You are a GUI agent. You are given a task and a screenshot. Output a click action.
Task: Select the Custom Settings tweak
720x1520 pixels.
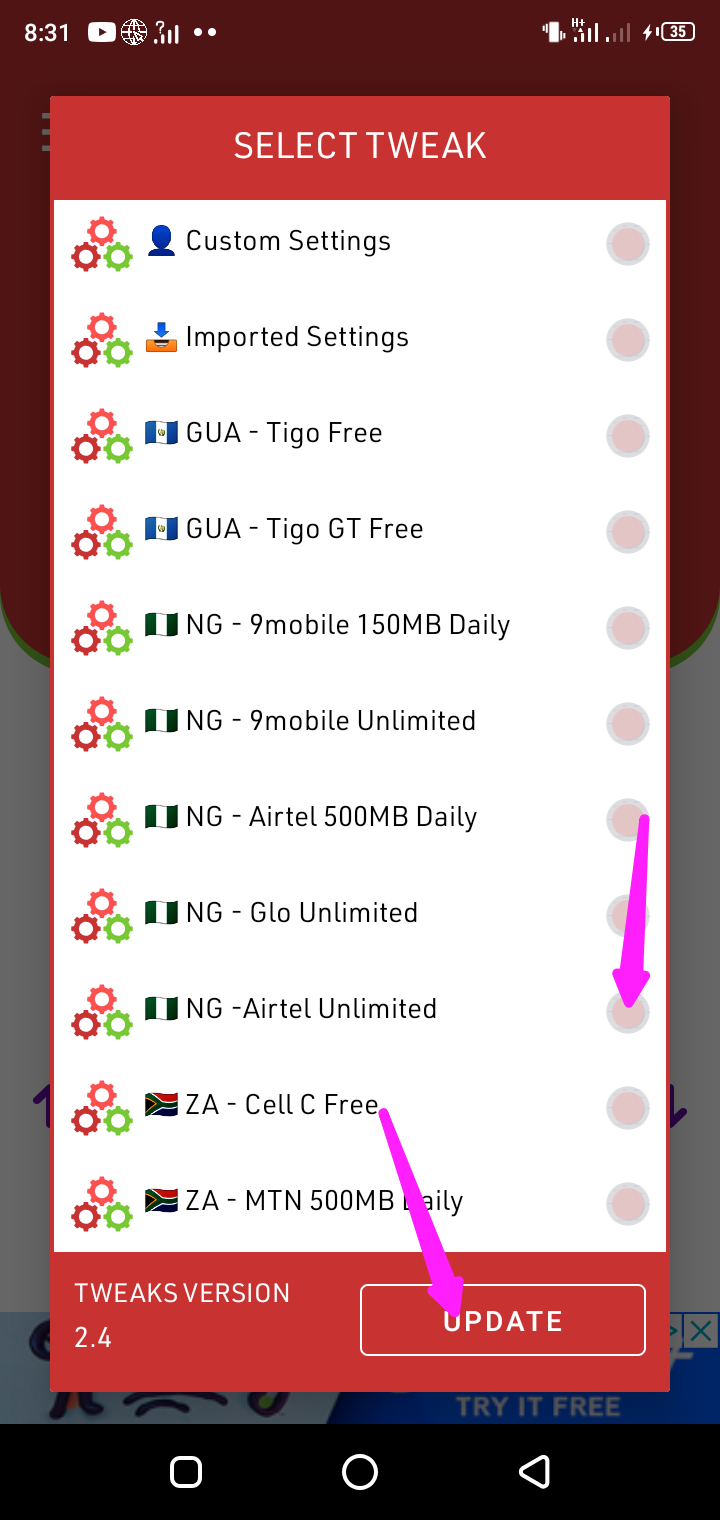click(x=627, y=244)
